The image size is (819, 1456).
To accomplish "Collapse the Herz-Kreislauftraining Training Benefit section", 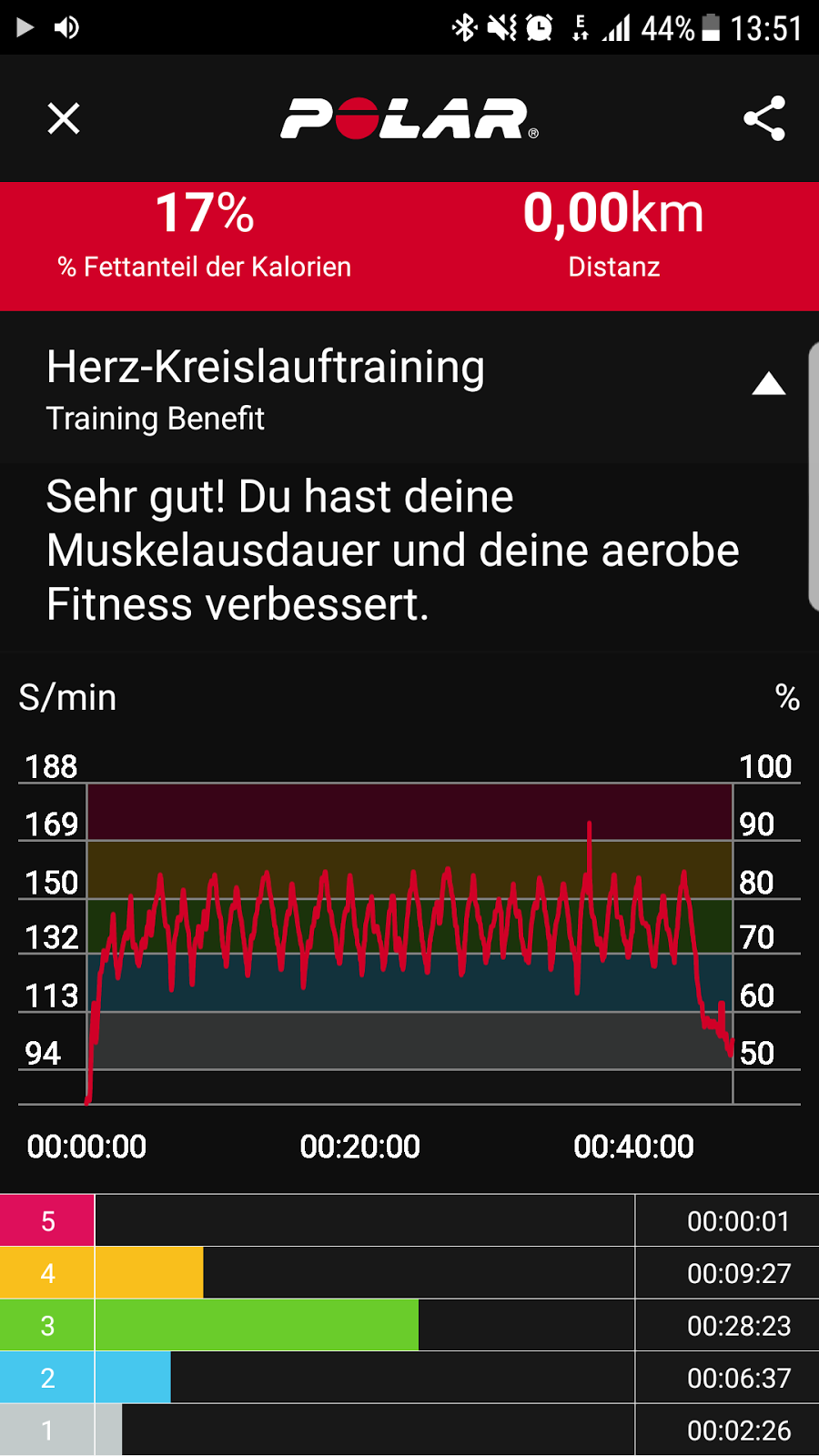I will [x=768, y=385].
